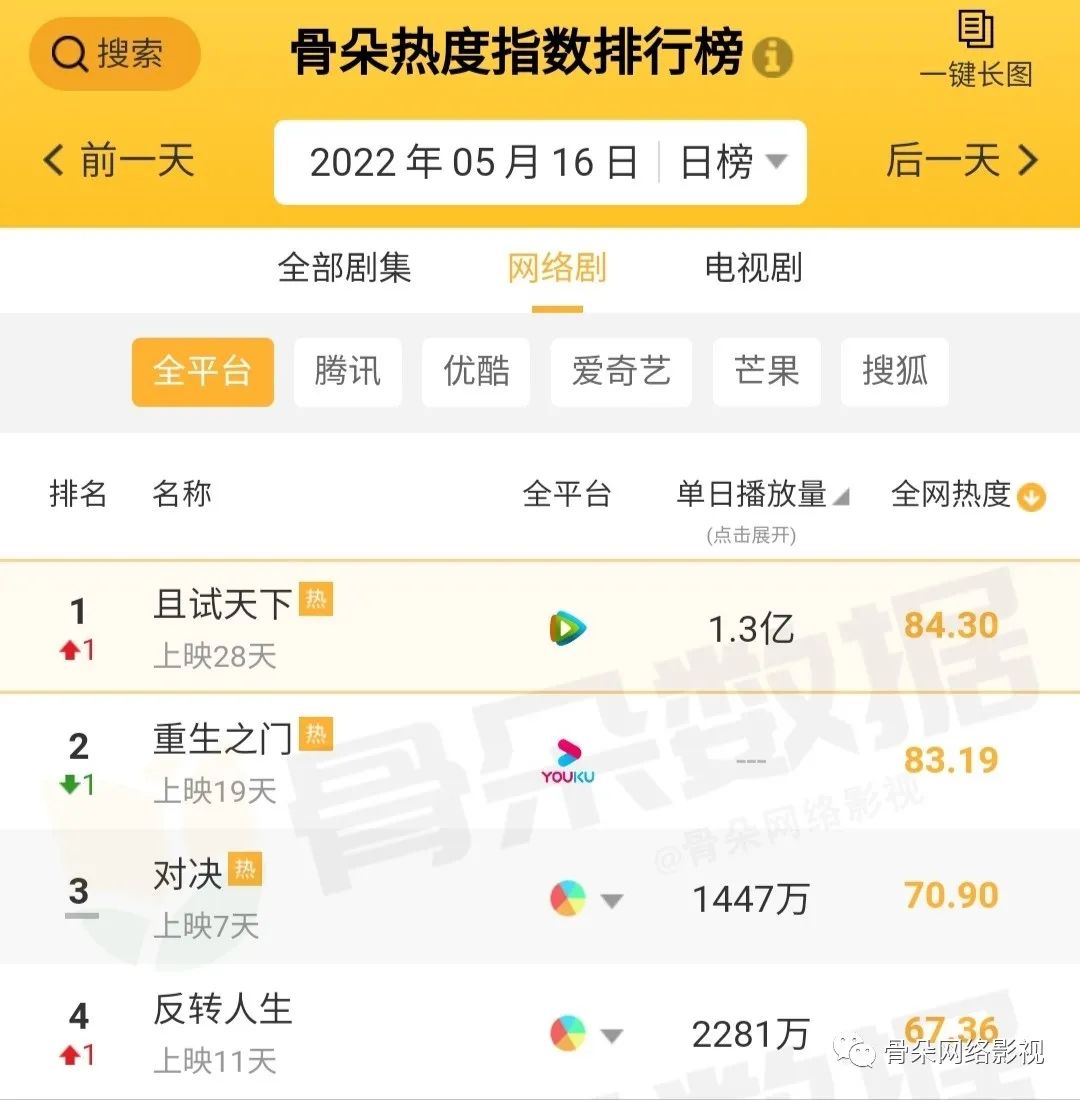Expand the 单日播放量 column header
The image size is (1080, 1100).
[x=762, y=495]
